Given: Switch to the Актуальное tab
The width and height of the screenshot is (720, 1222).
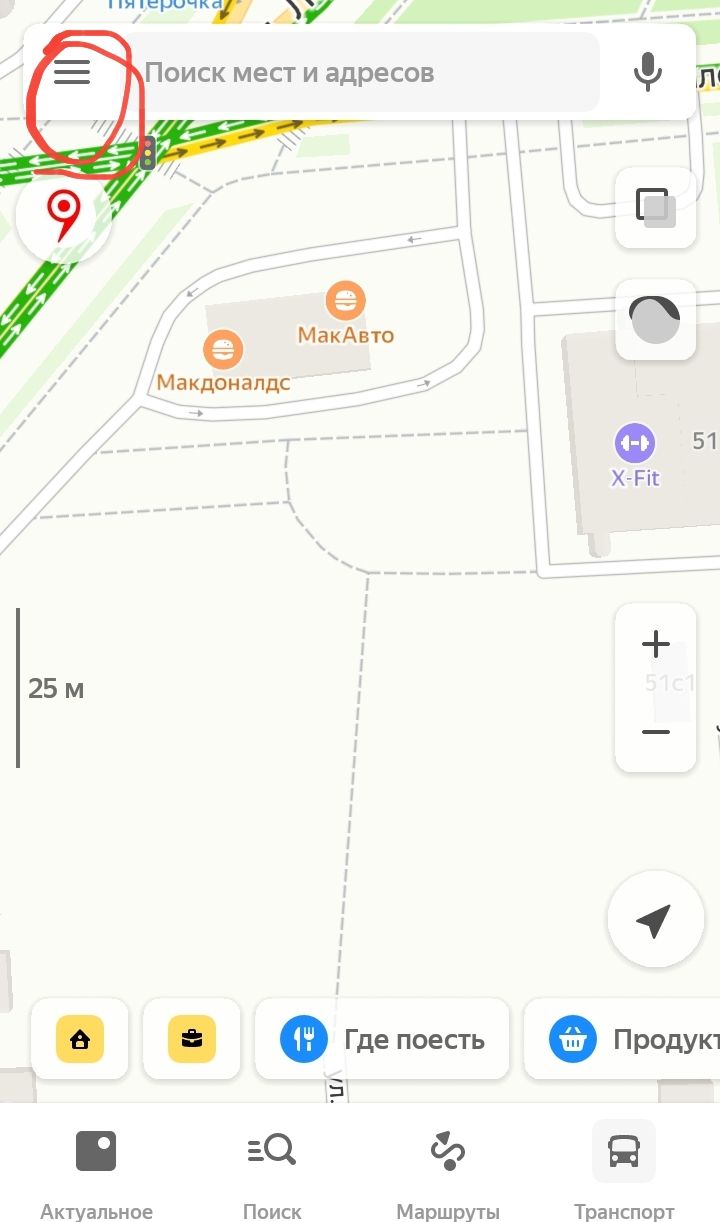Looking at the screenshot, I should (96, 1173).
